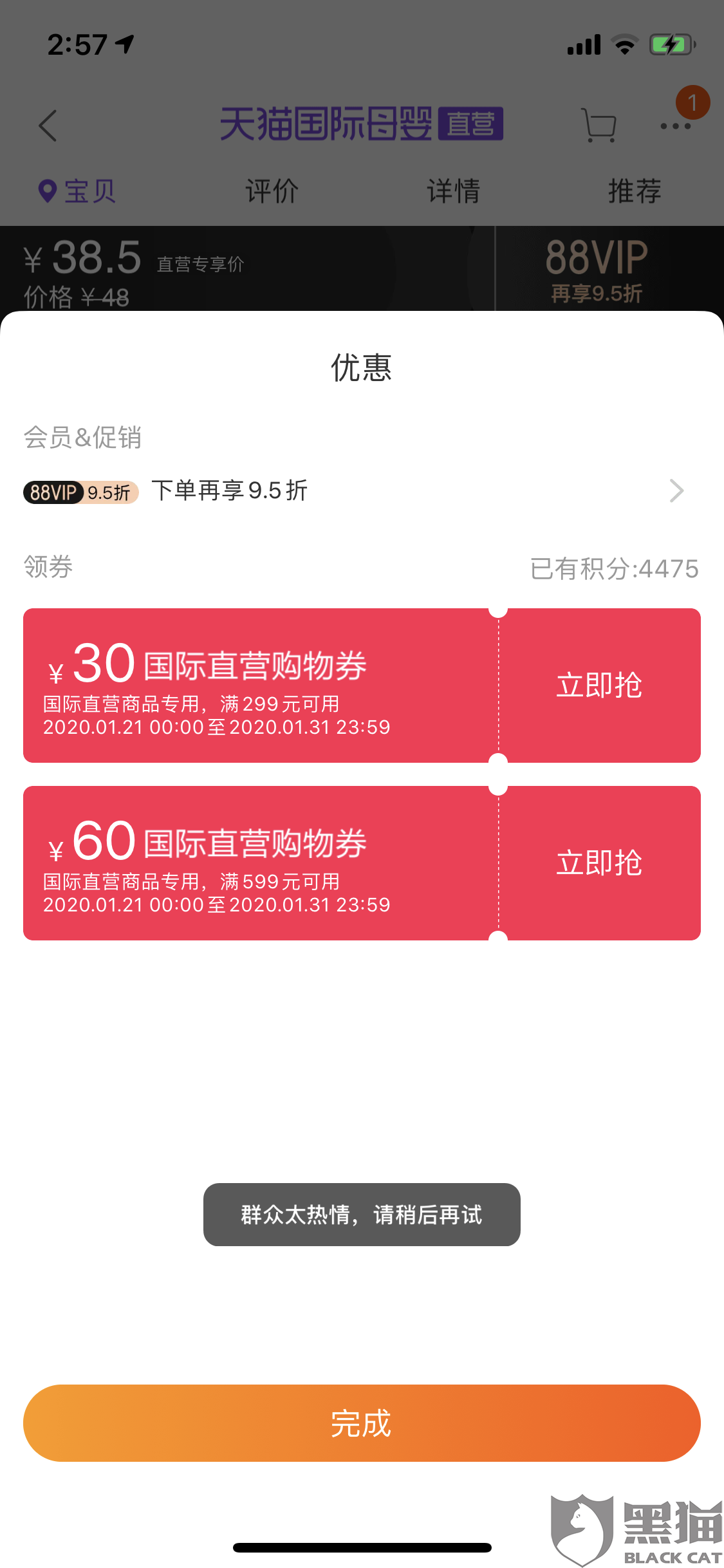Image resolution: width=724 pixels, height=1568 pixels.
Task: Tap 立即抢 on the ¥30 coupon
Action: pyautogui.click(x=599, y=686)
